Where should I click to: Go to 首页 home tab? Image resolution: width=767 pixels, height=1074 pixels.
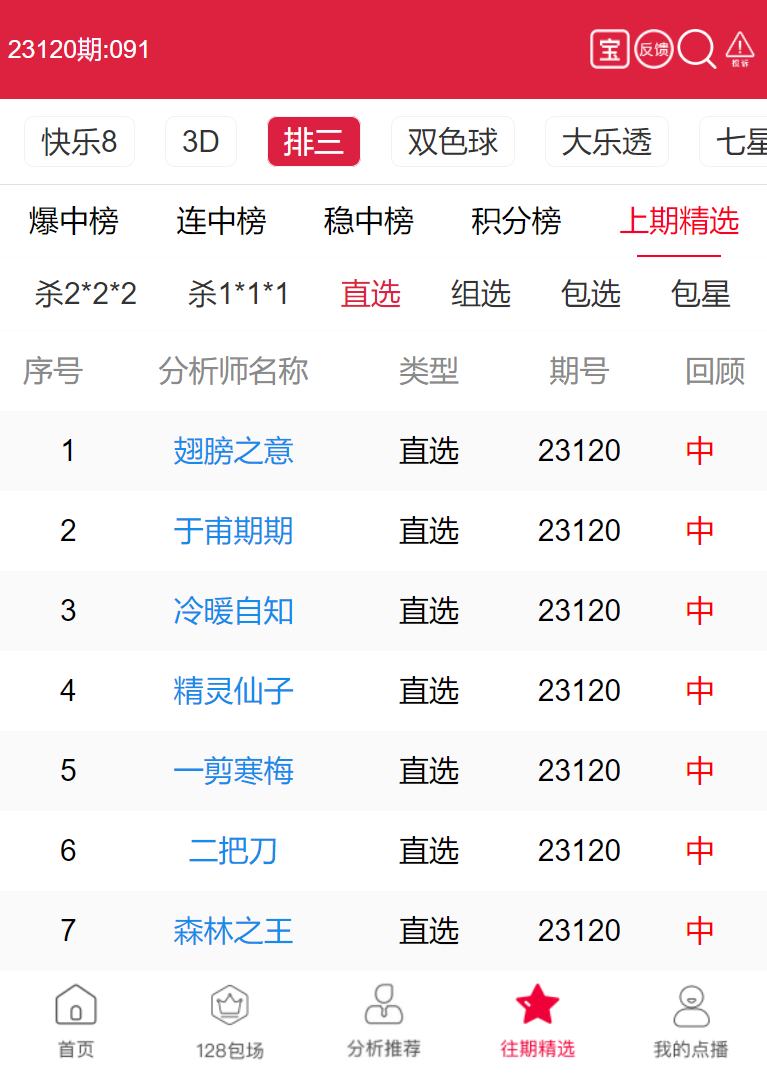pos(76,1022)
